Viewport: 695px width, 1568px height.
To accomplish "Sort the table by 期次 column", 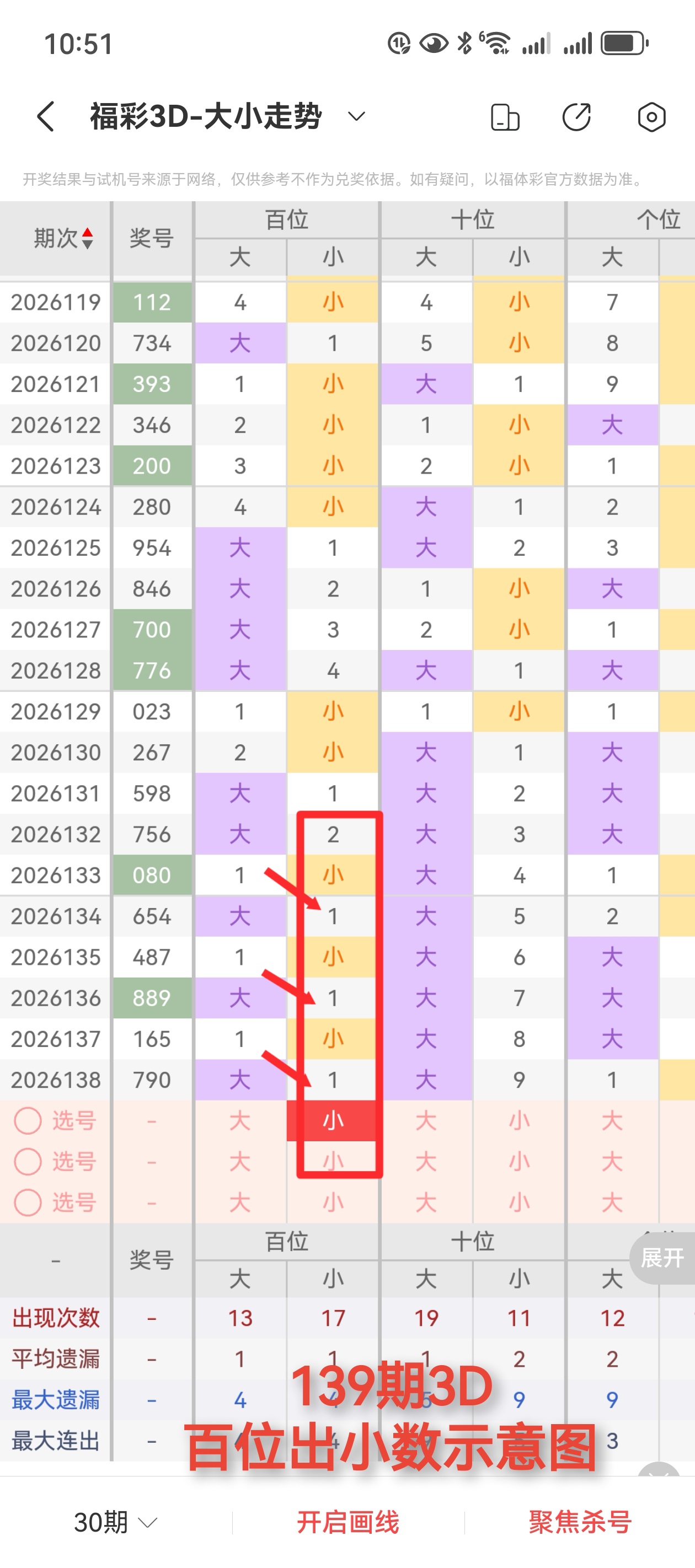I will [63, 238].
